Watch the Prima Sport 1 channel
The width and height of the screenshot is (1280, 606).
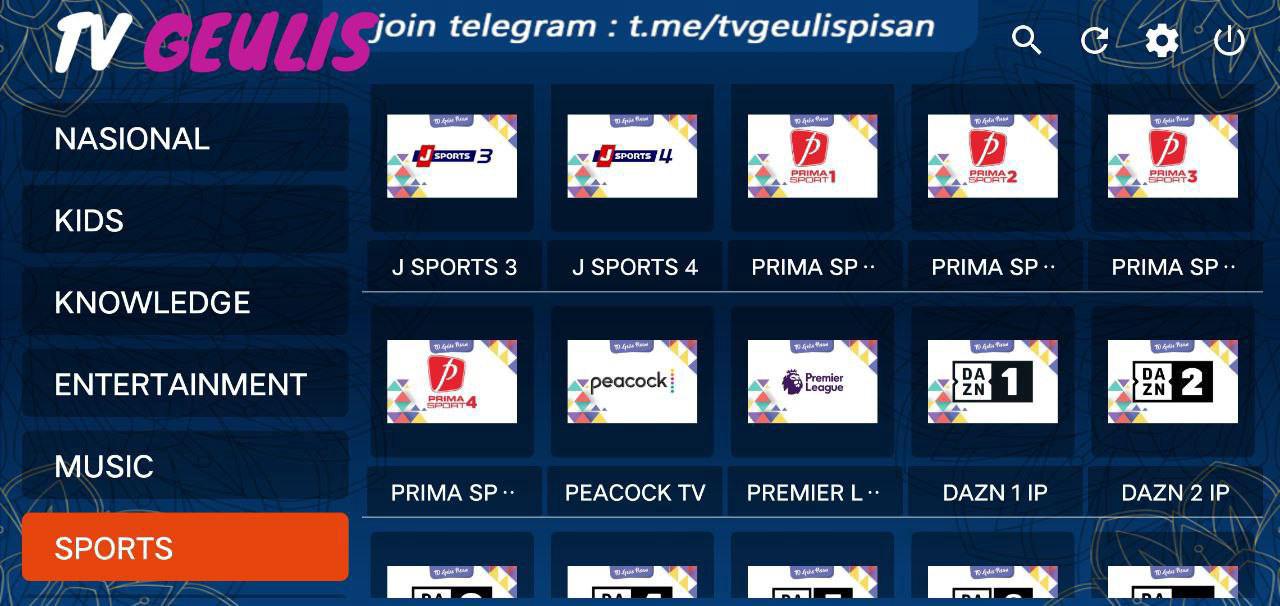tap(812, 157)
